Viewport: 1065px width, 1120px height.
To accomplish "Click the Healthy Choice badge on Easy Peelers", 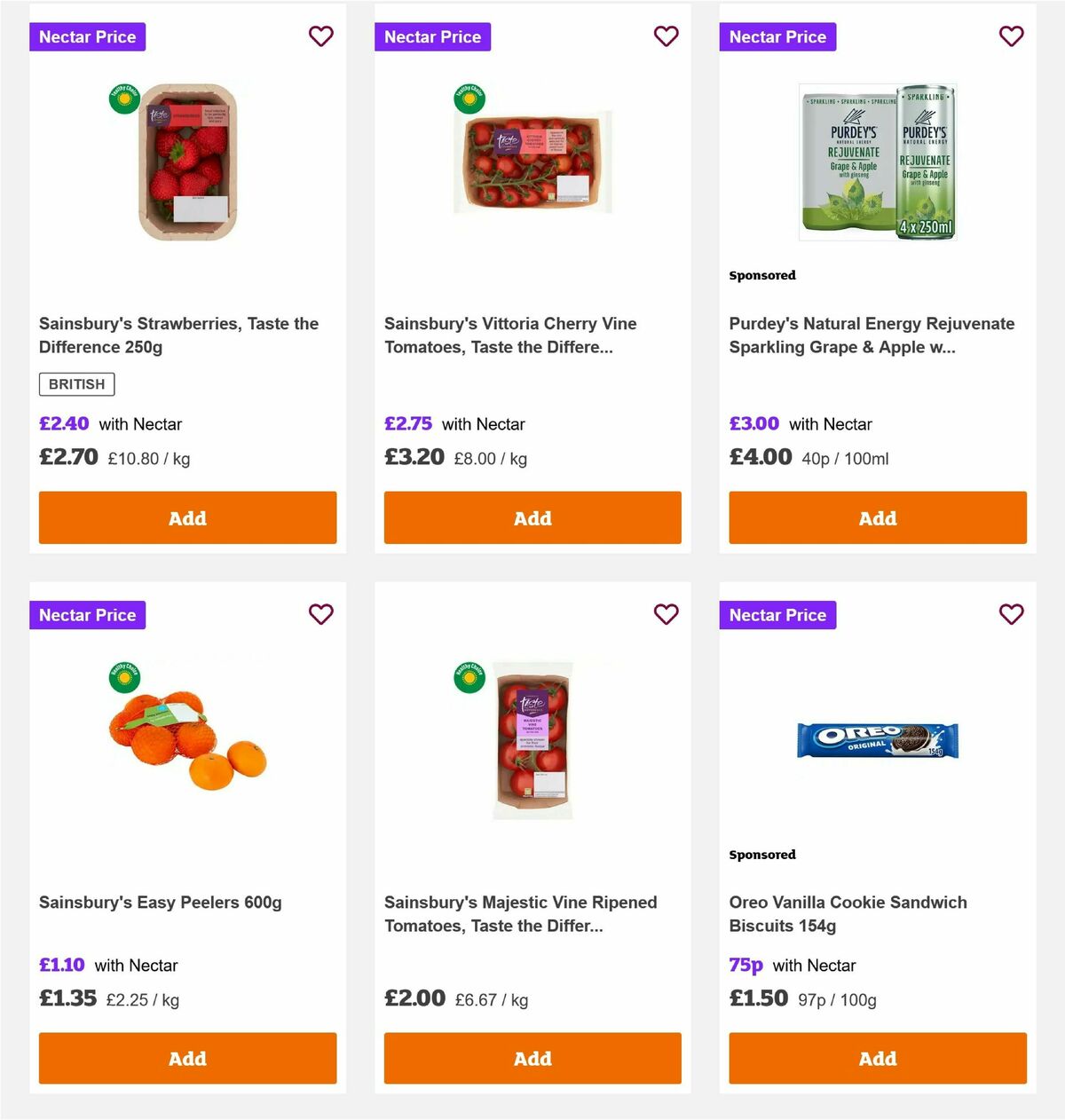I will (x=124, y=675).
